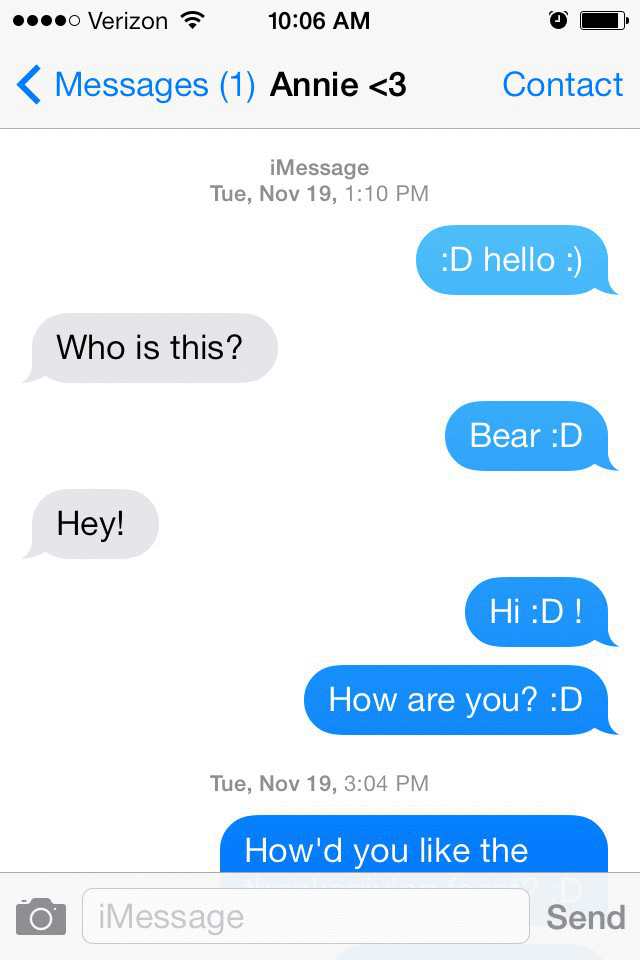Go back to the Messages list

tap(136, 85)
